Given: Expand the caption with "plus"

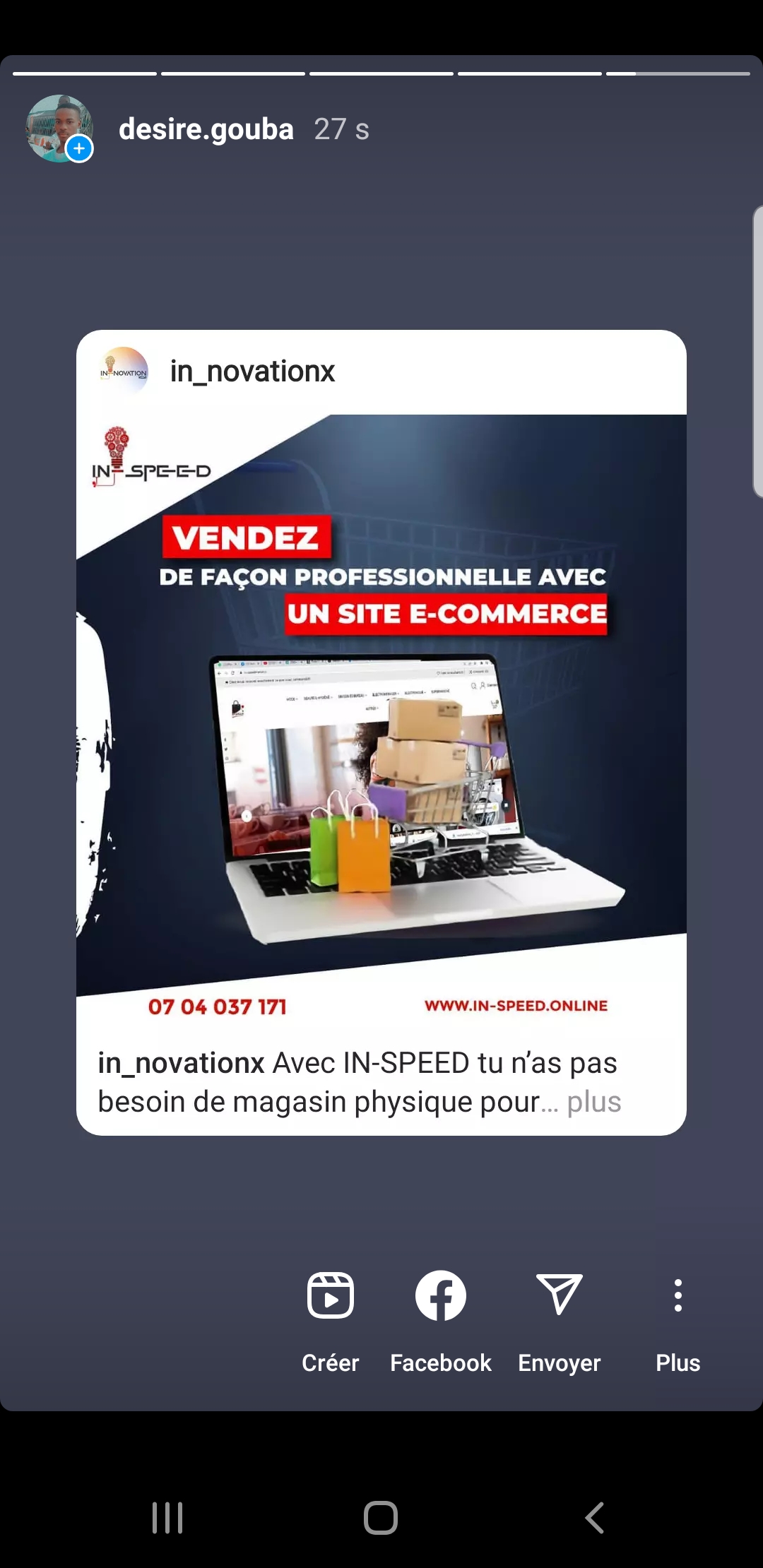Looking at the screenshot, I should (593, 1102).
